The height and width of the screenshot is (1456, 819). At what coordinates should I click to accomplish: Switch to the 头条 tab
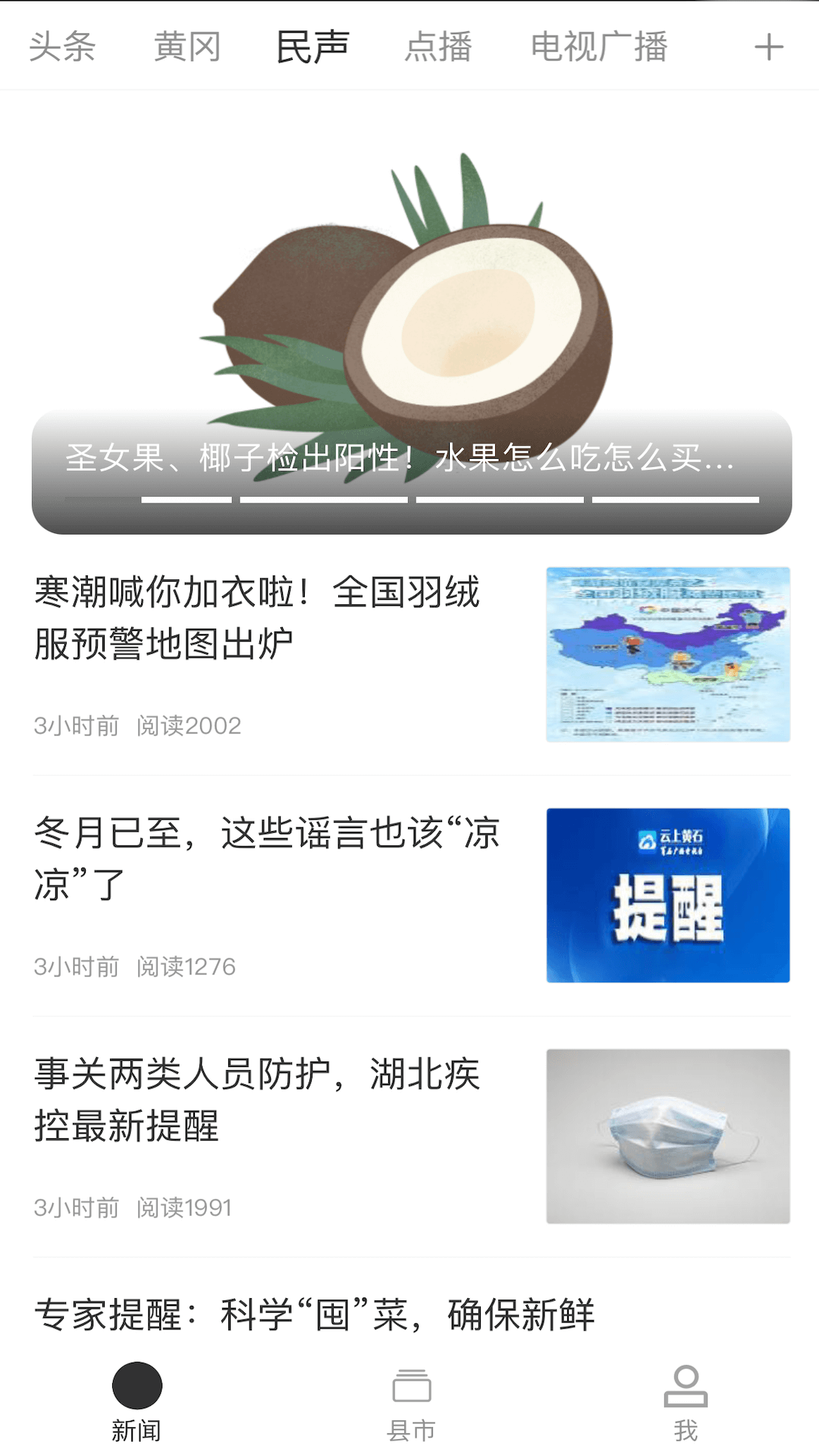pyautogui.click(x=62, y=47)
